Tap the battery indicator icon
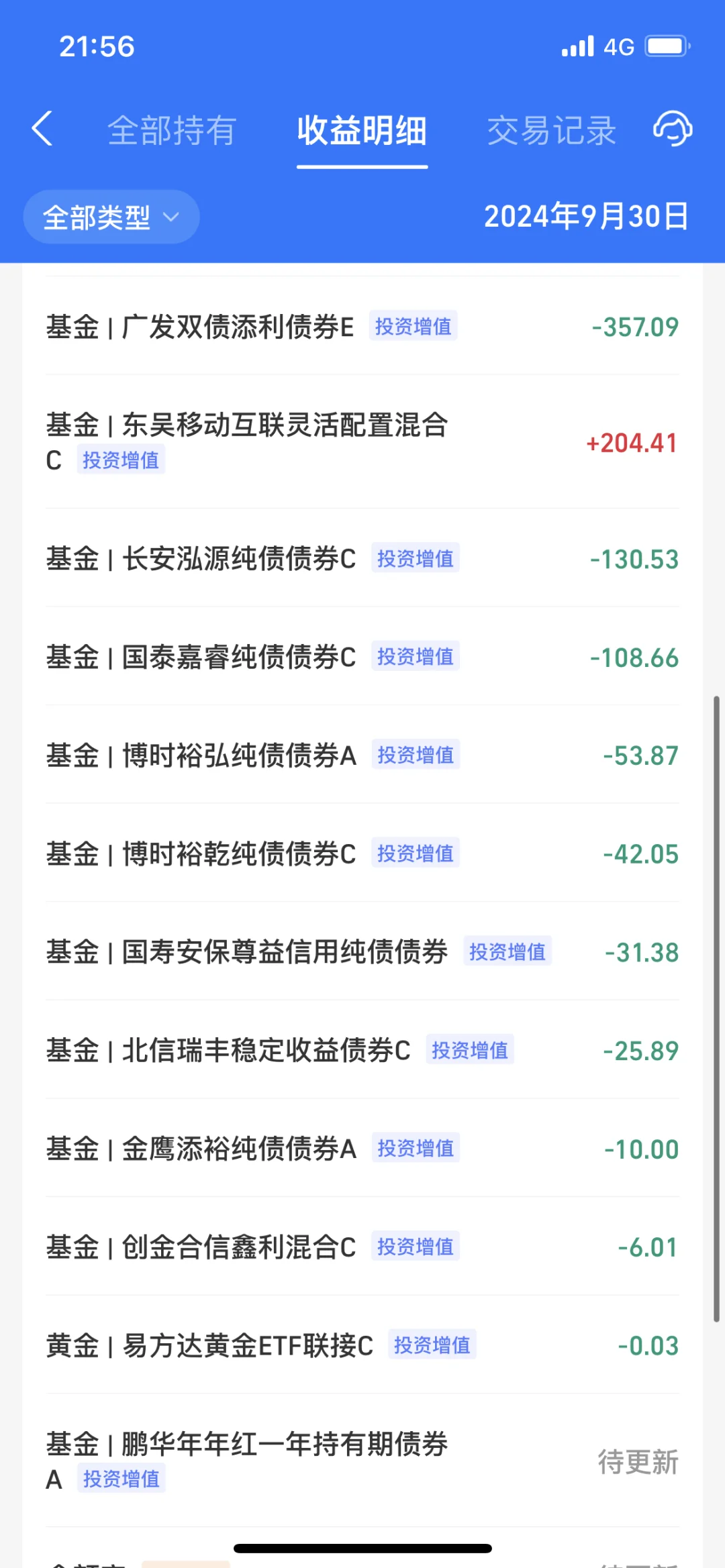Image resolution: width=725 pixels, height=1568 pixels. 665,46
